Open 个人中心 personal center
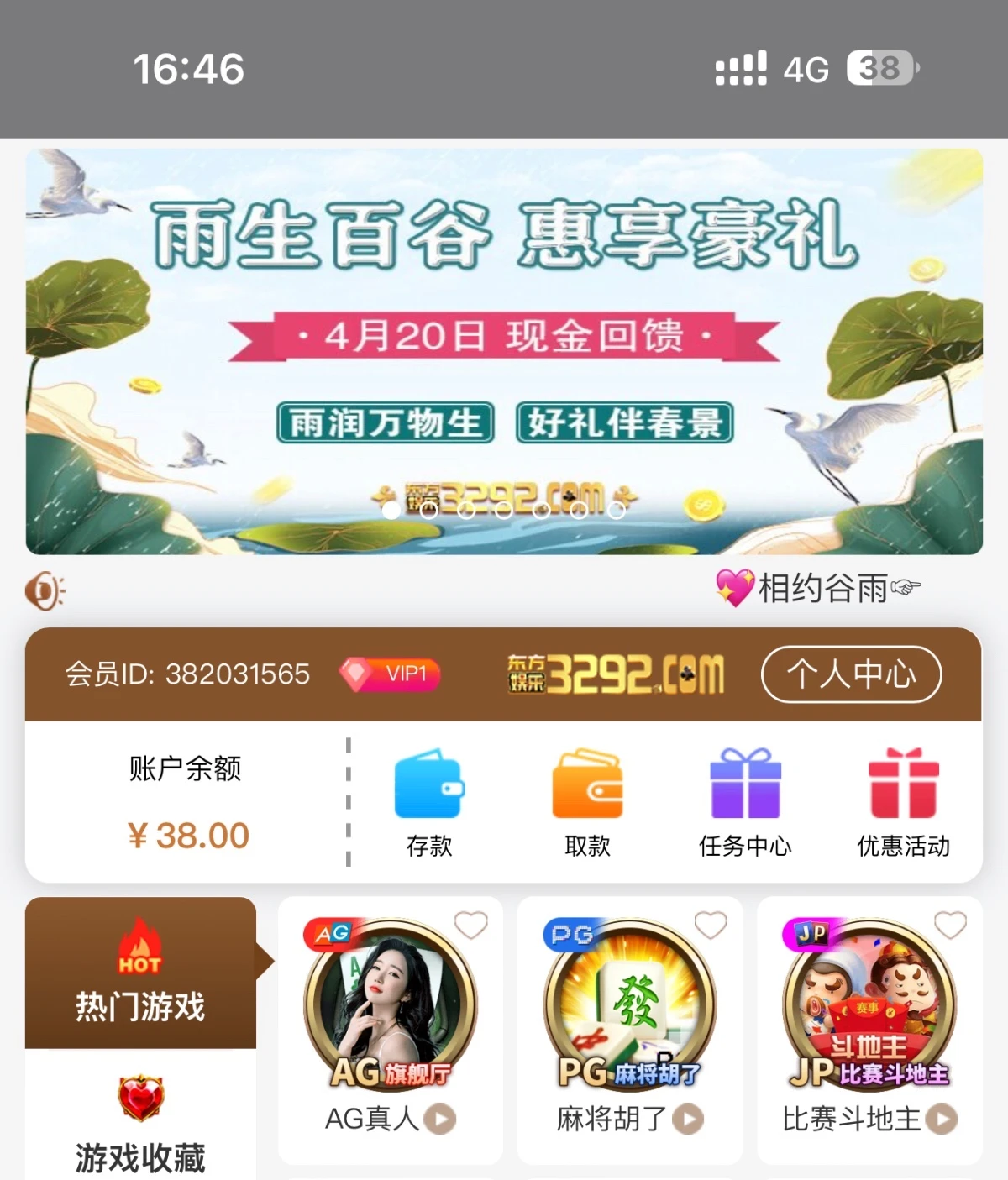1008x1180 pixels. (x=851, y=674)
